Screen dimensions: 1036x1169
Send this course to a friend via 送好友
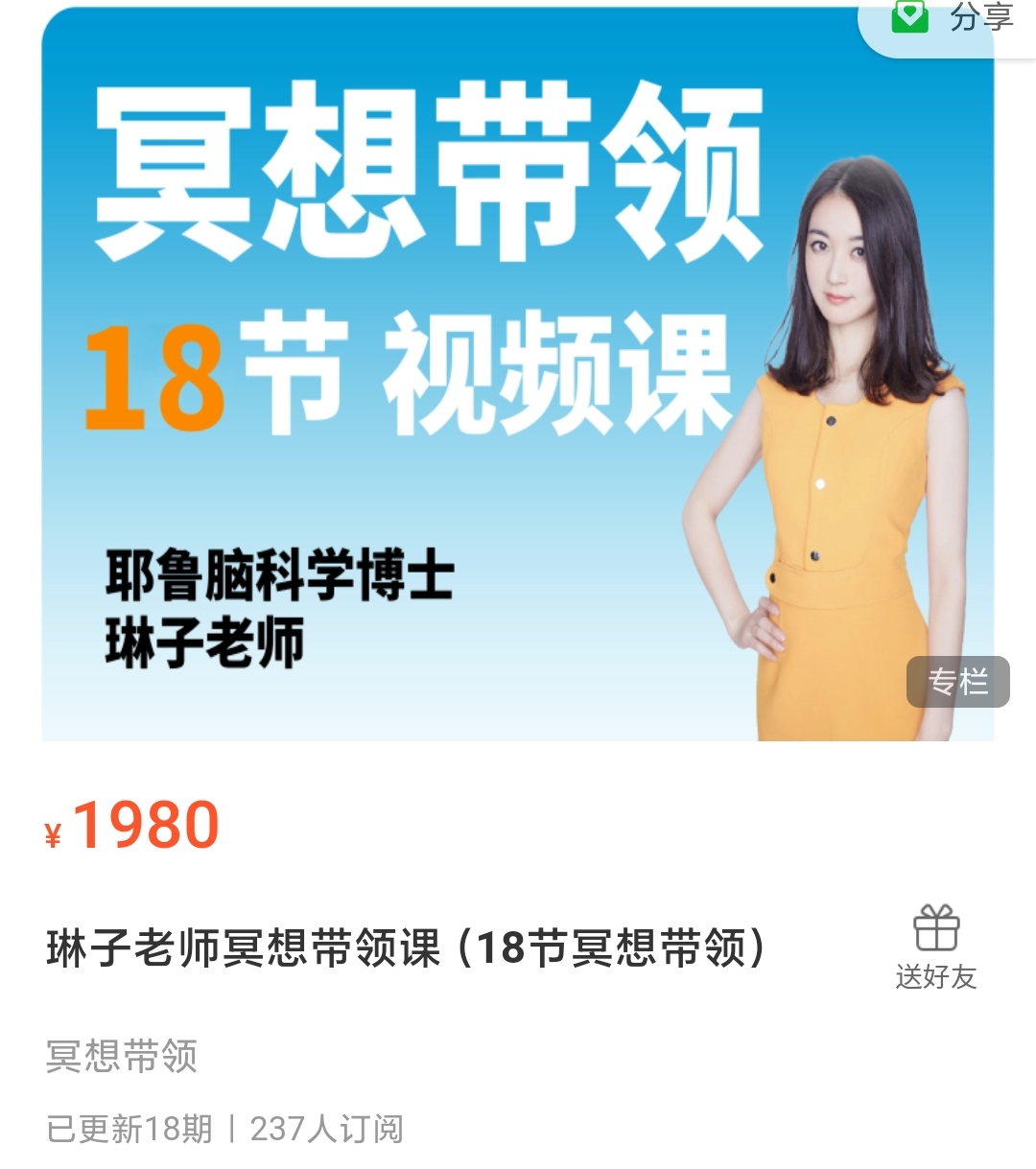point(935,947)
